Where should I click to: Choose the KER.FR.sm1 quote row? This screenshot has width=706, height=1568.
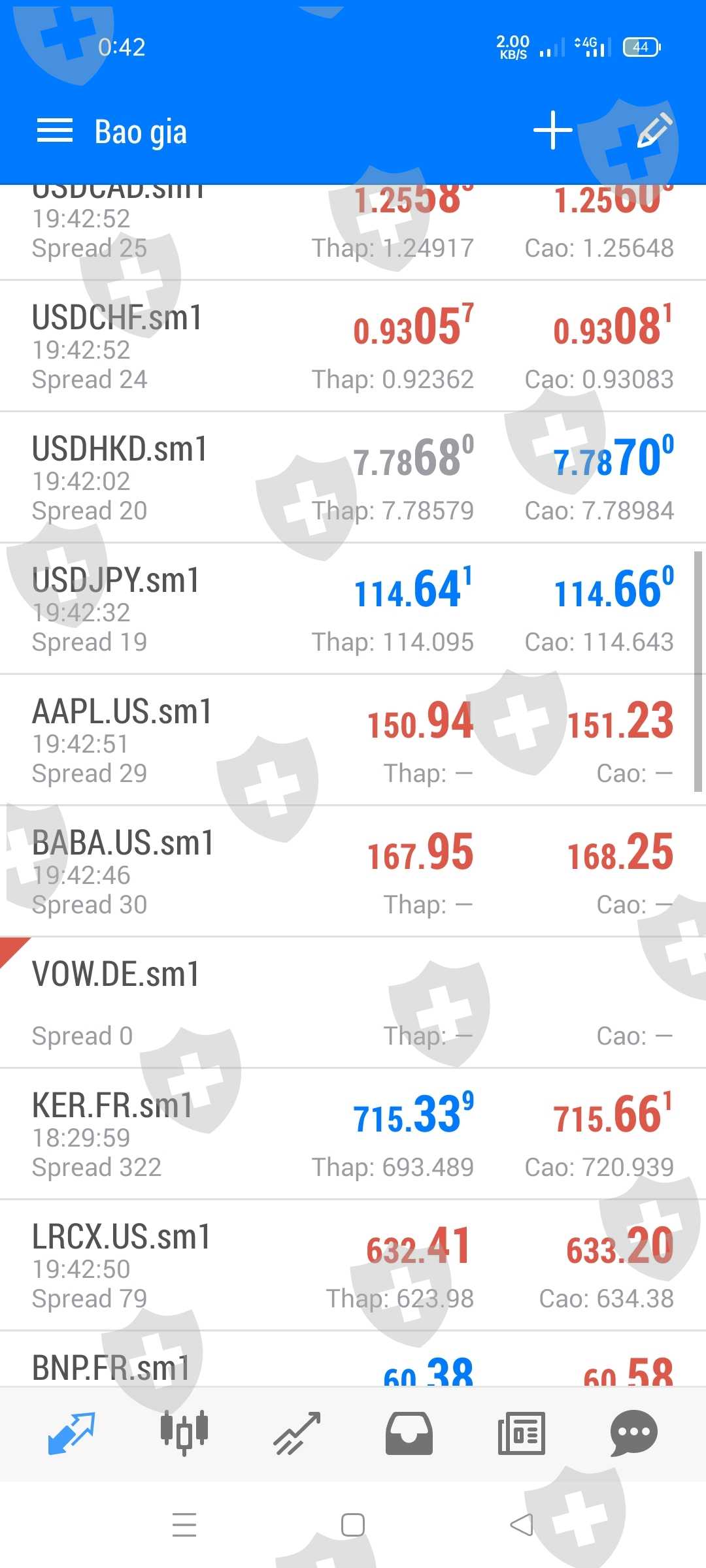coord(353,1135)
